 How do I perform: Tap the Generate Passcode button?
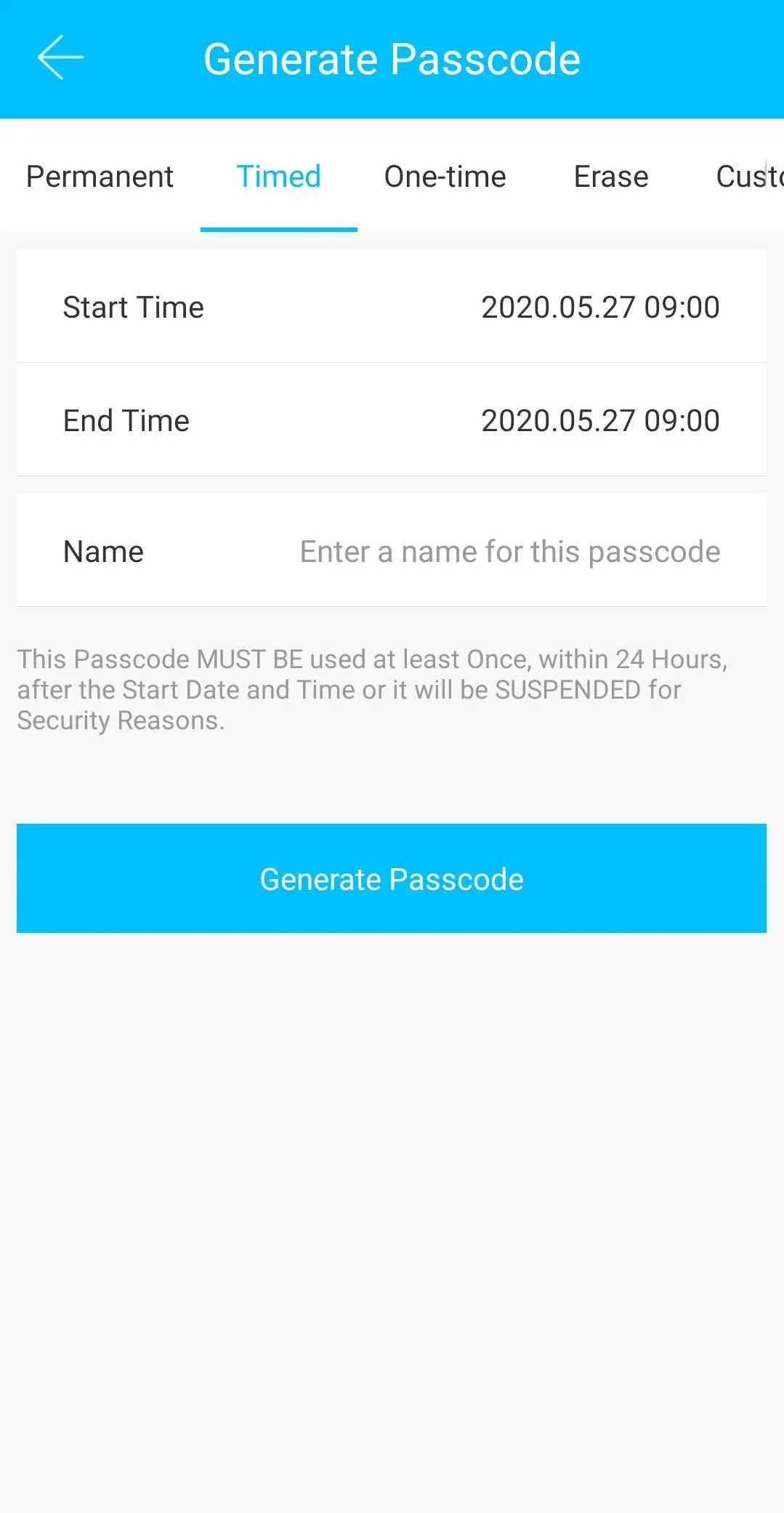pyautogui.click(x=391, y=878)
